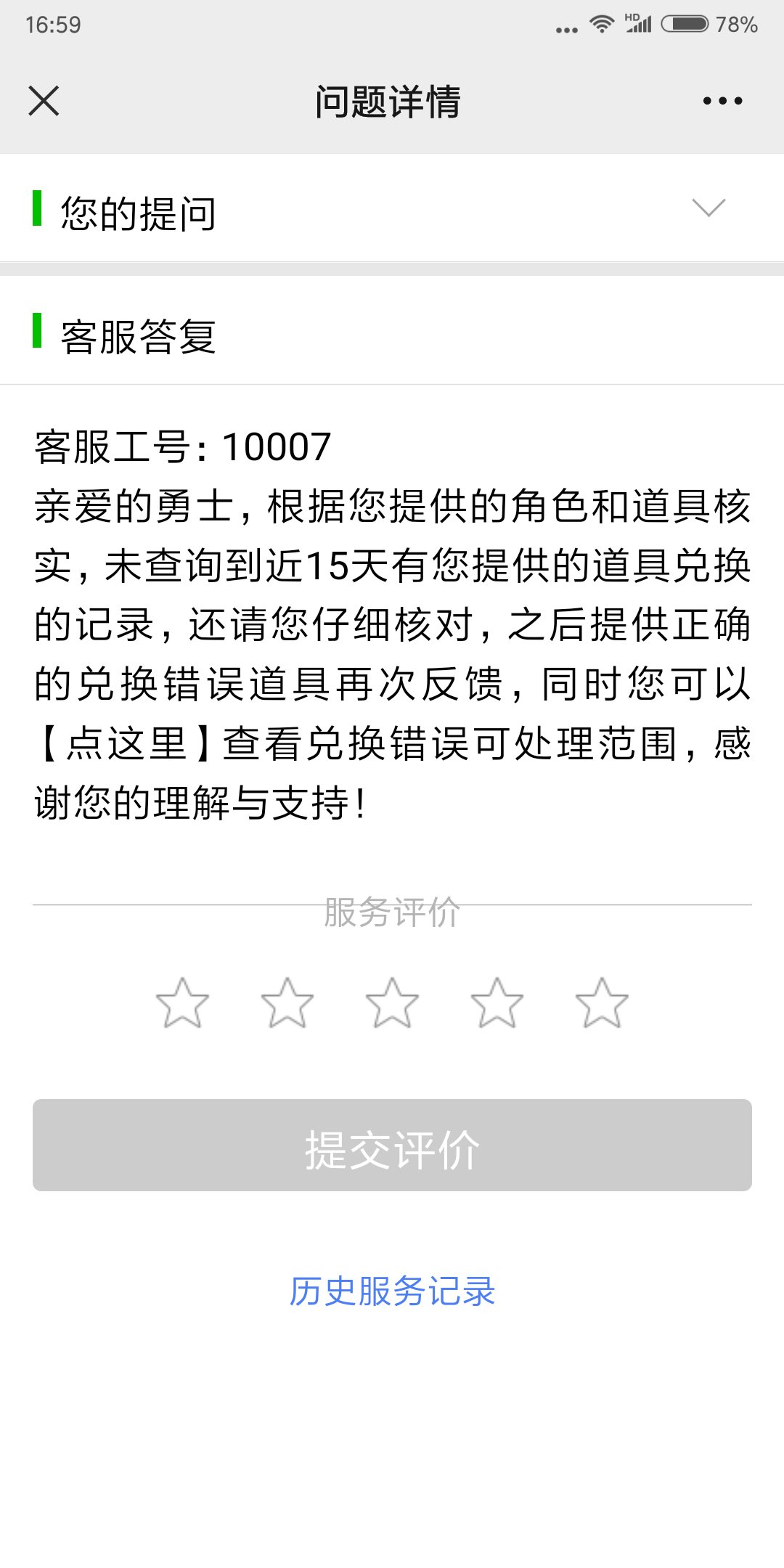Select the third rating star
The width and height of the screenshot is (784, 1568).
point(392,1003)
